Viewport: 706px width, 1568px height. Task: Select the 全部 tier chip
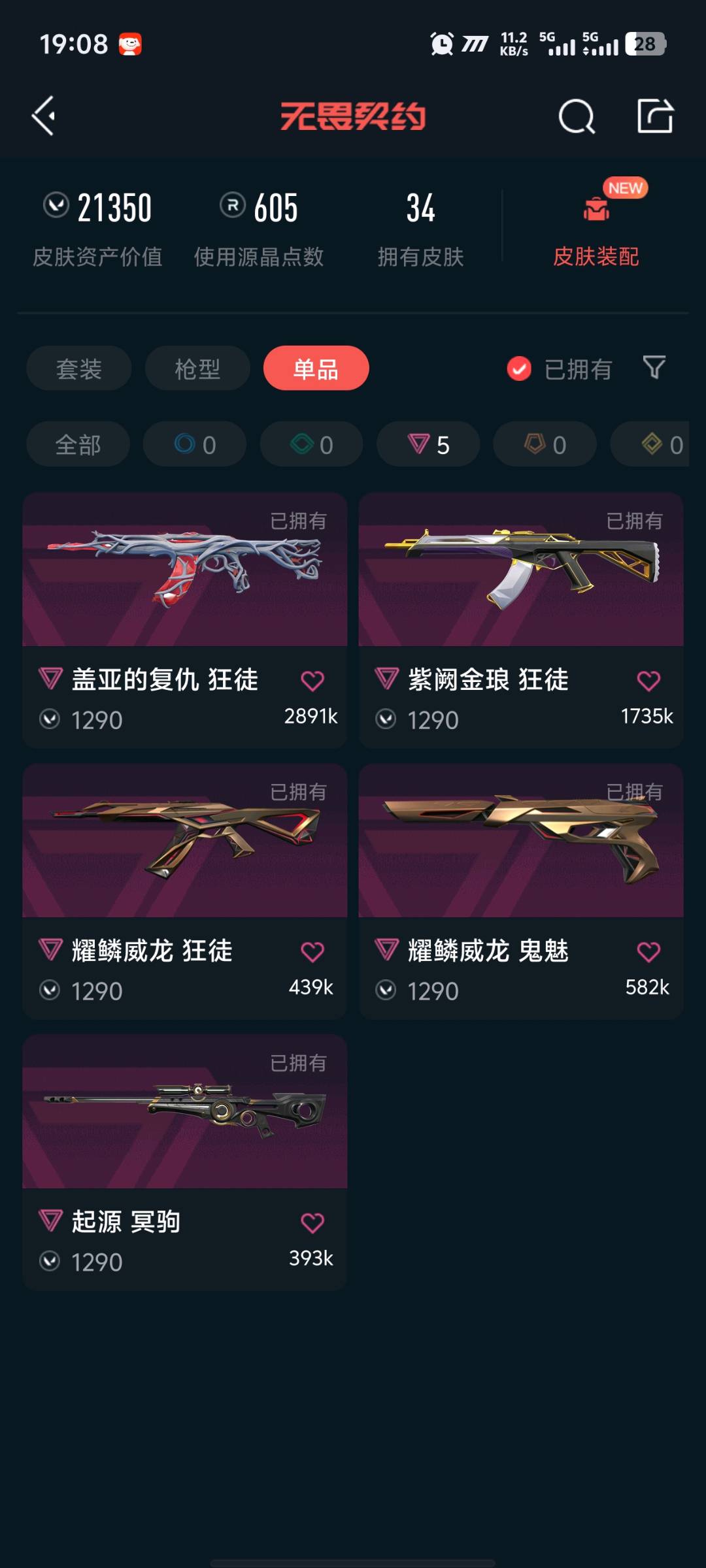pos(78,444)
